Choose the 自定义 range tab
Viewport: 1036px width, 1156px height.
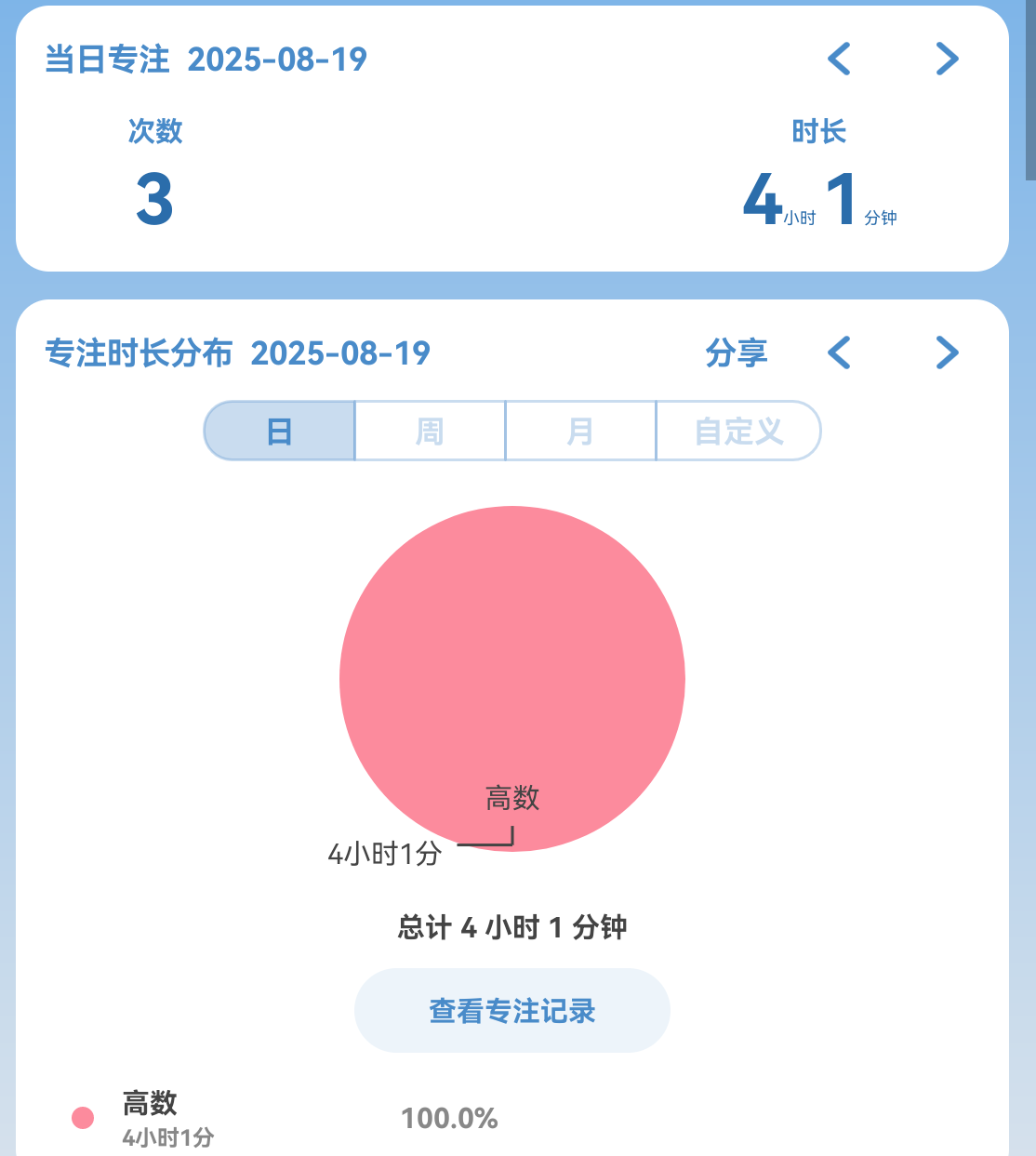click(738, 432)
